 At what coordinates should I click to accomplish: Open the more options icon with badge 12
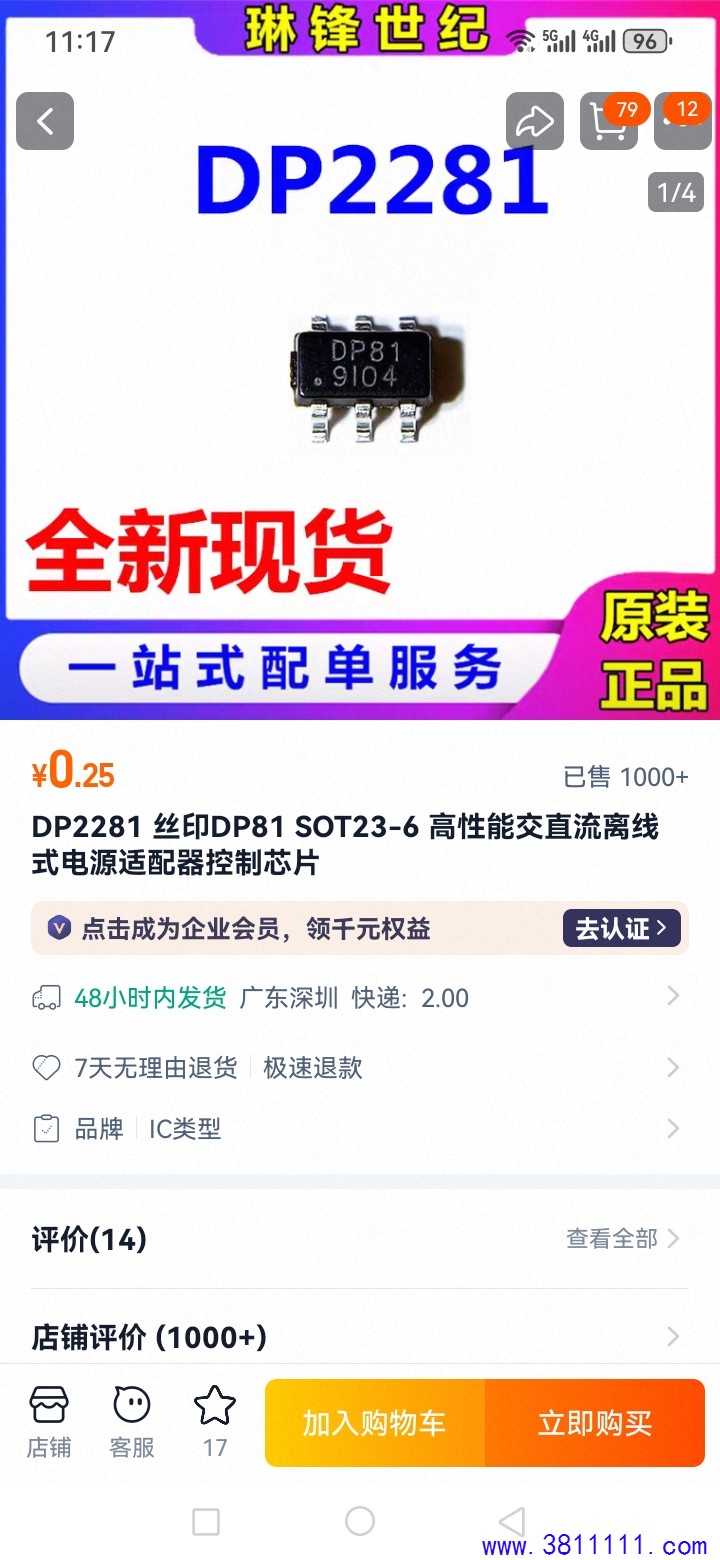[683, 121]
